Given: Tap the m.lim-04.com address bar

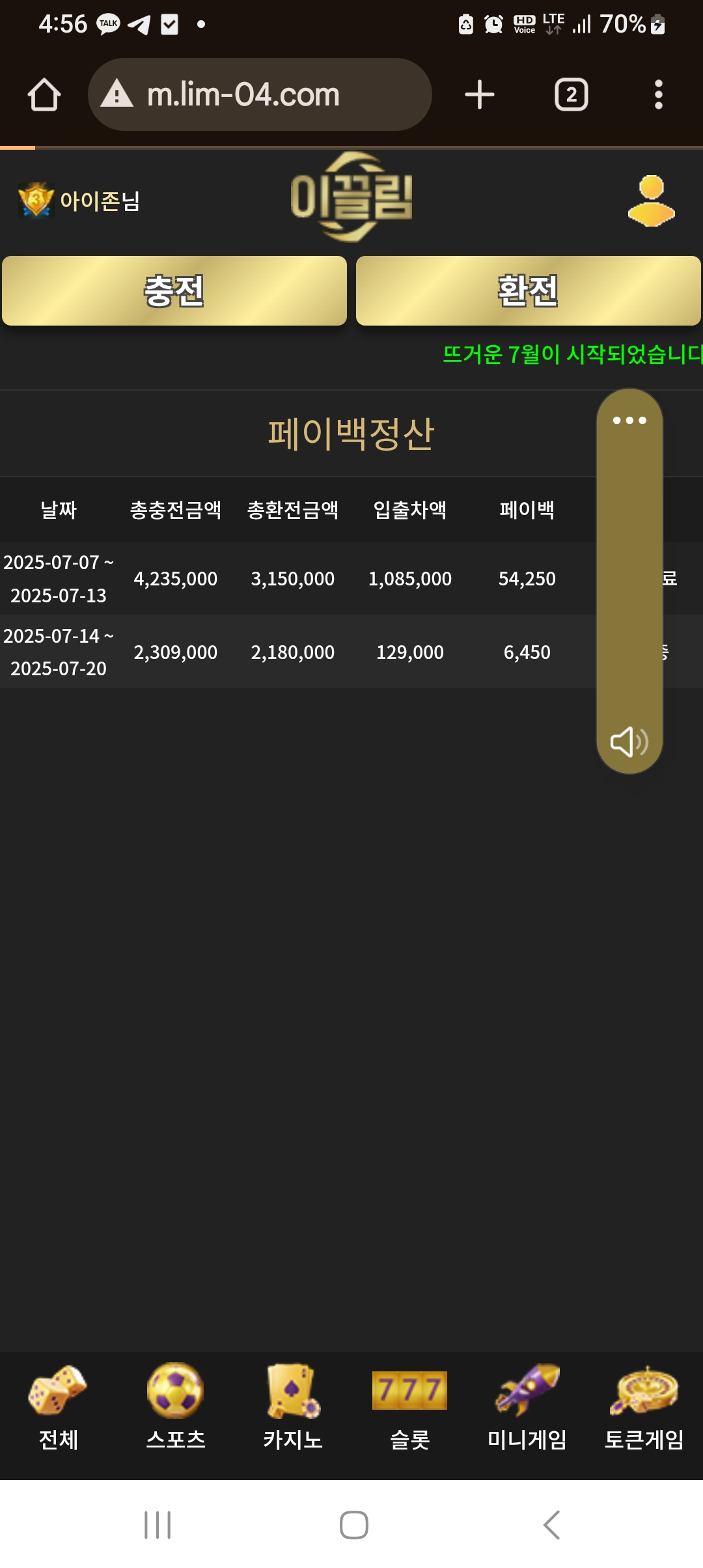Looking at the screenshot, I should (259, 95).
